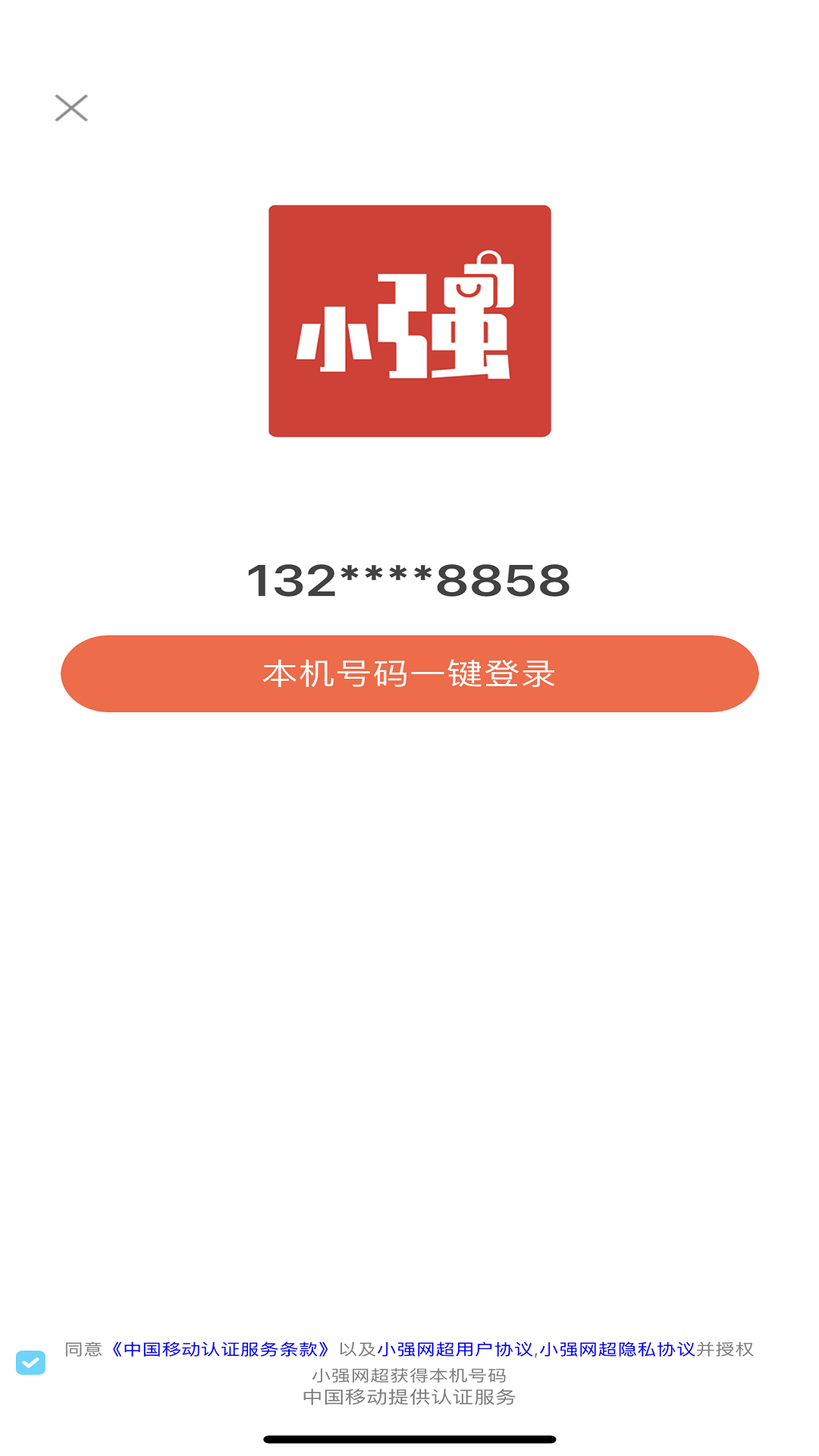The height and width of the screenshot is (1456, 819).
Task: Close the login screen
Action: tap(71, 108)
